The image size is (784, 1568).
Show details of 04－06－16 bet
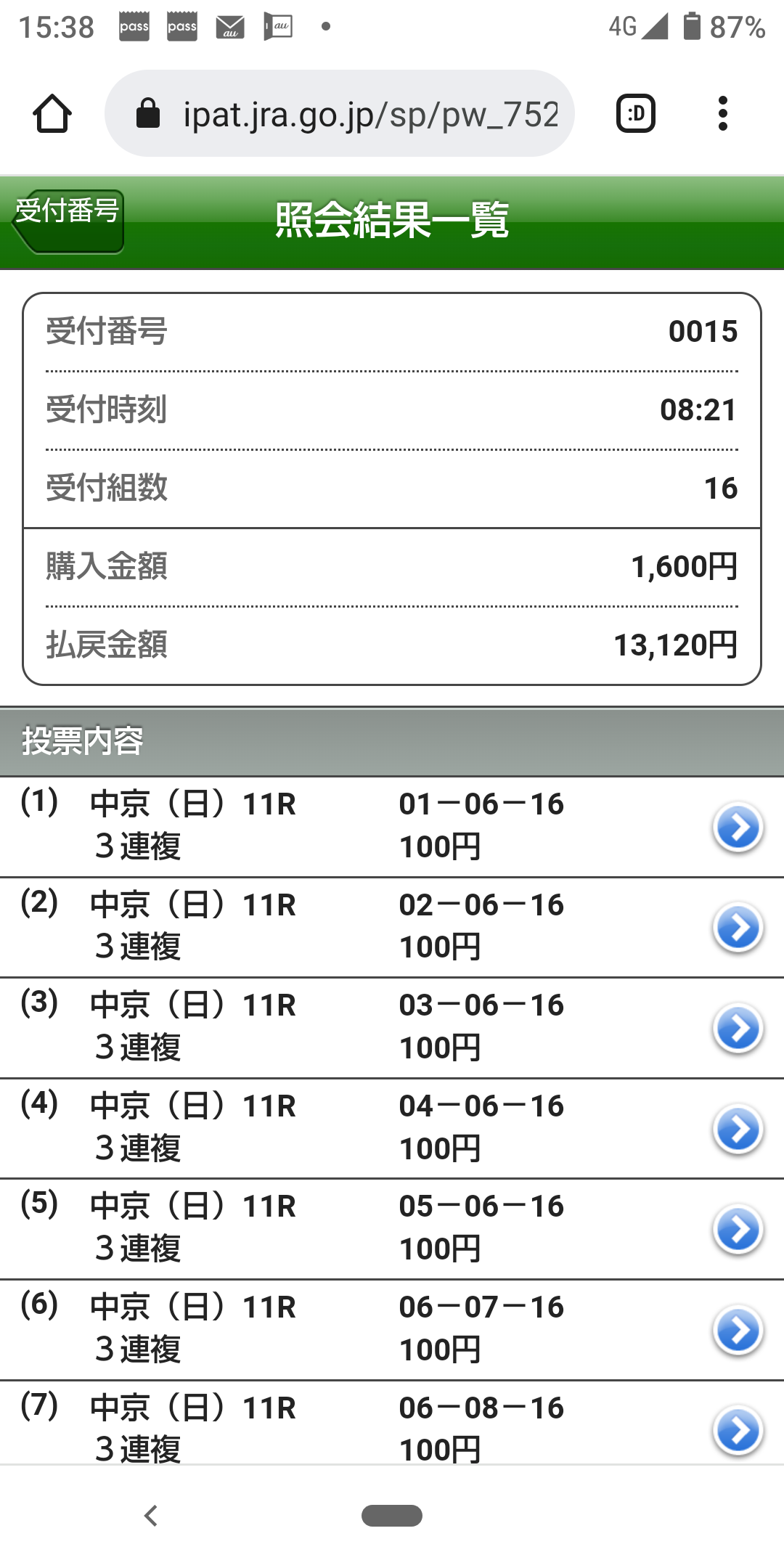click(x=738, y=1129)
